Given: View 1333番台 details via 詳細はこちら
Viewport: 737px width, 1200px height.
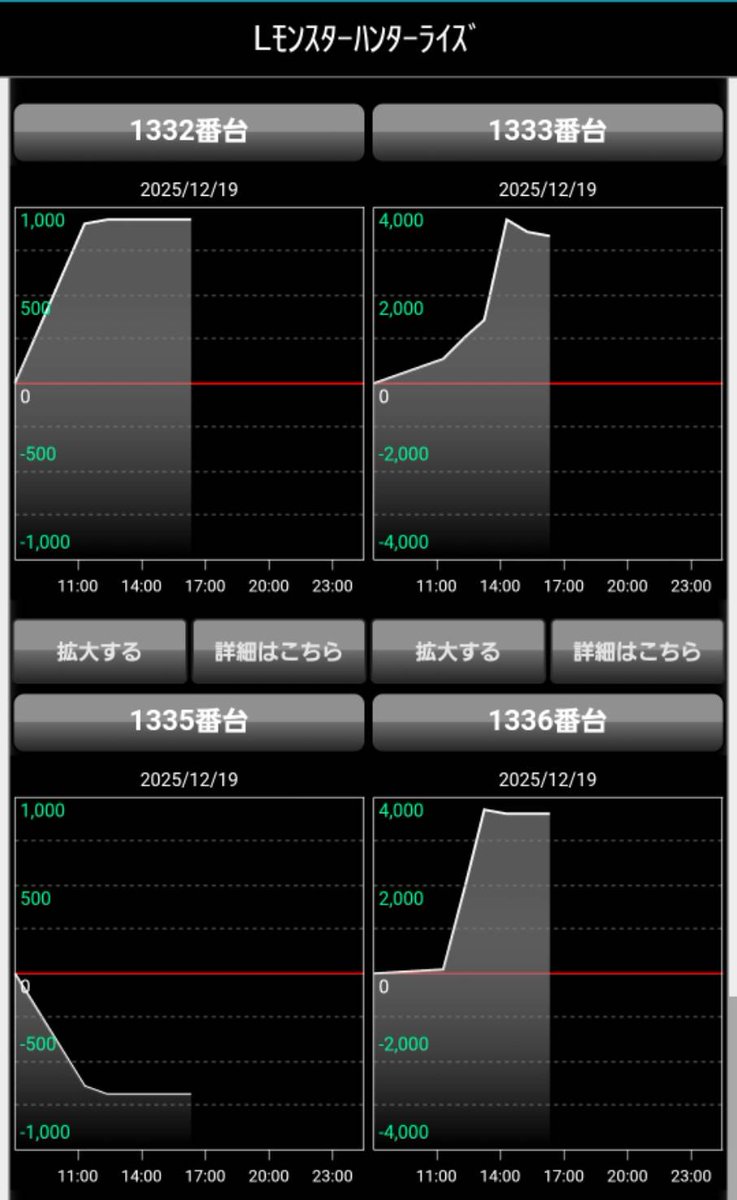Looking at the screenshot, I should pos(637,651).
